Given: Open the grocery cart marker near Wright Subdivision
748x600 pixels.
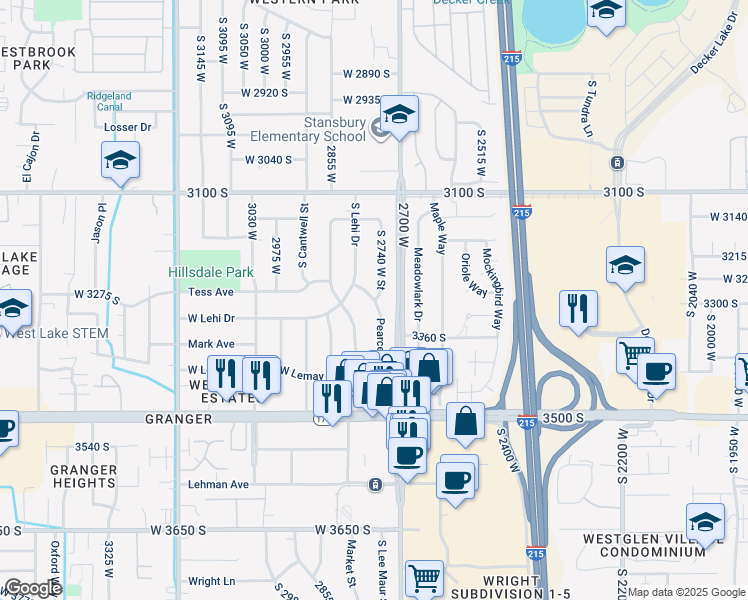Looking at the screenshot, I should point(425,579).
